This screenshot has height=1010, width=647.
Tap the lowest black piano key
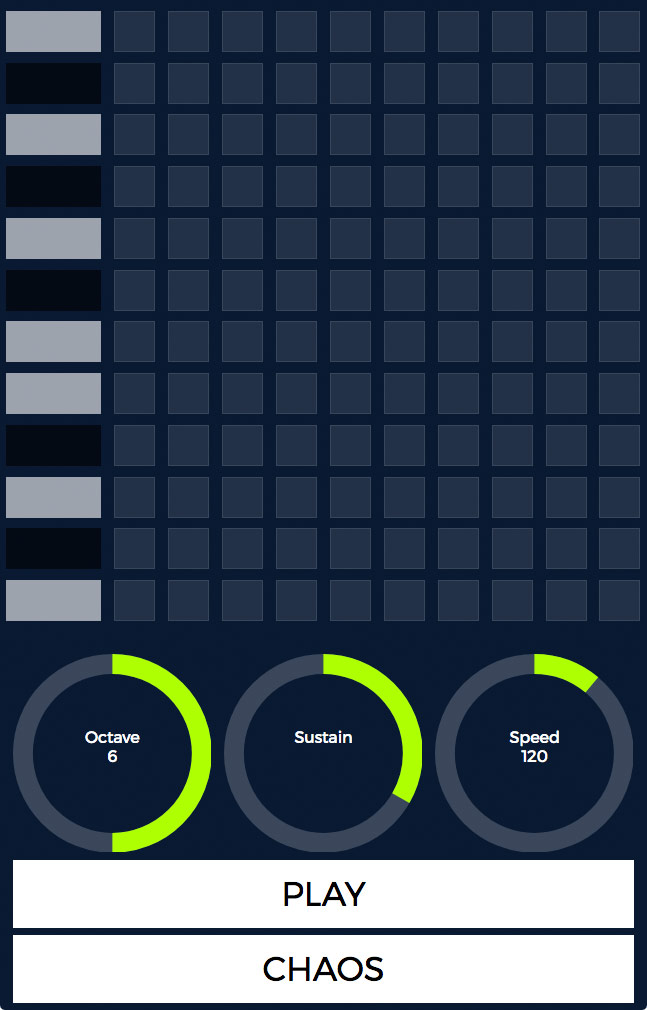coord(53,549)
